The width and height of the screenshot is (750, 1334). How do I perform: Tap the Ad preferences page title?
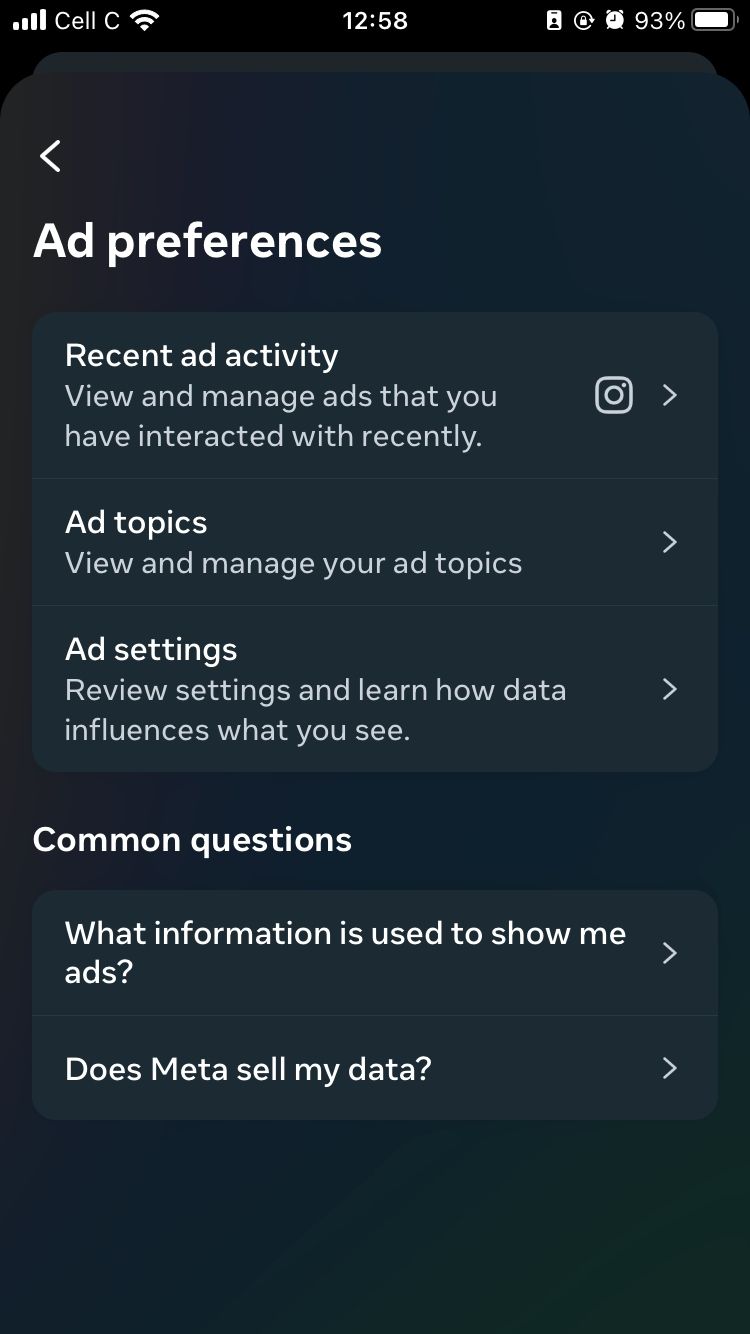[x=207, y=240]
